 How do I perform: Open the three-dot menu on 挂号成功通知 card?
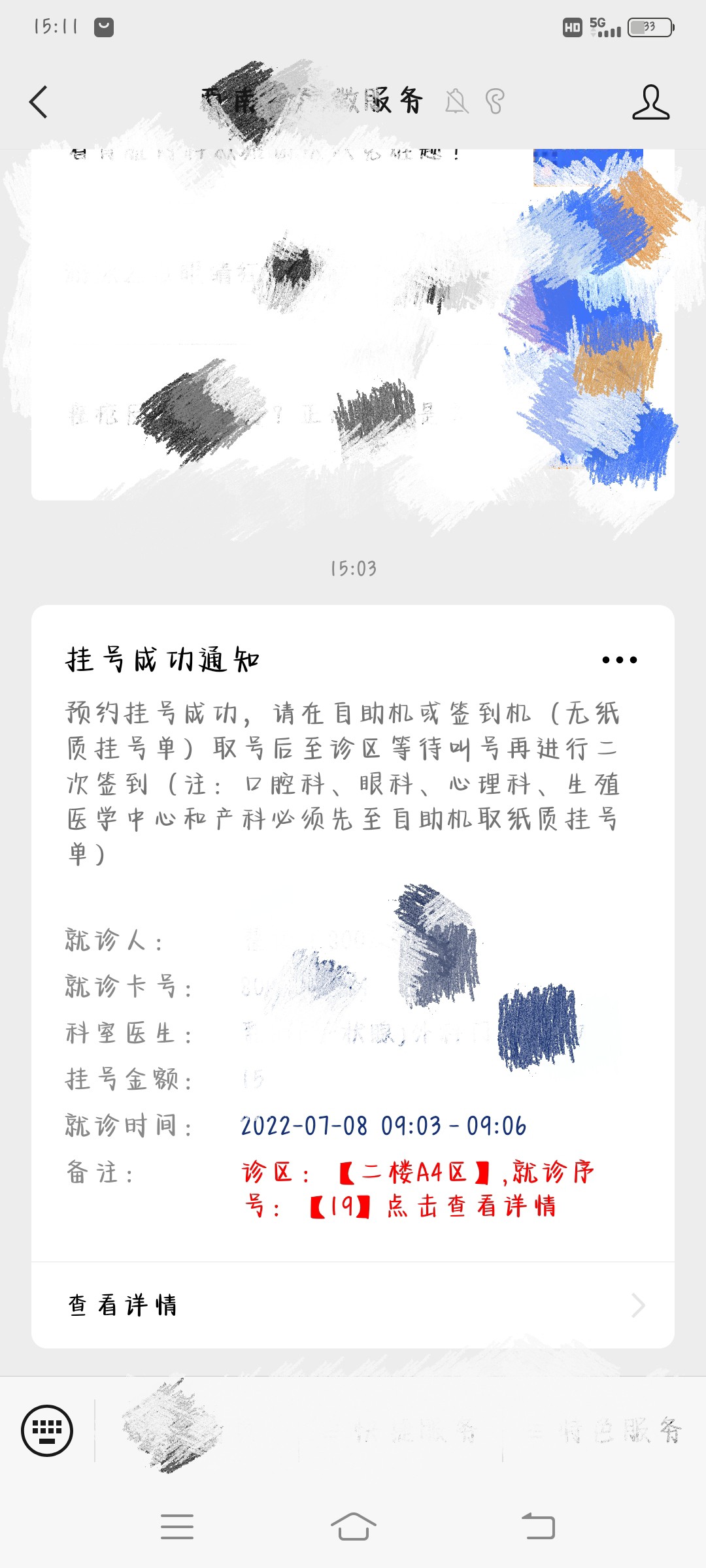coord(619,660)
